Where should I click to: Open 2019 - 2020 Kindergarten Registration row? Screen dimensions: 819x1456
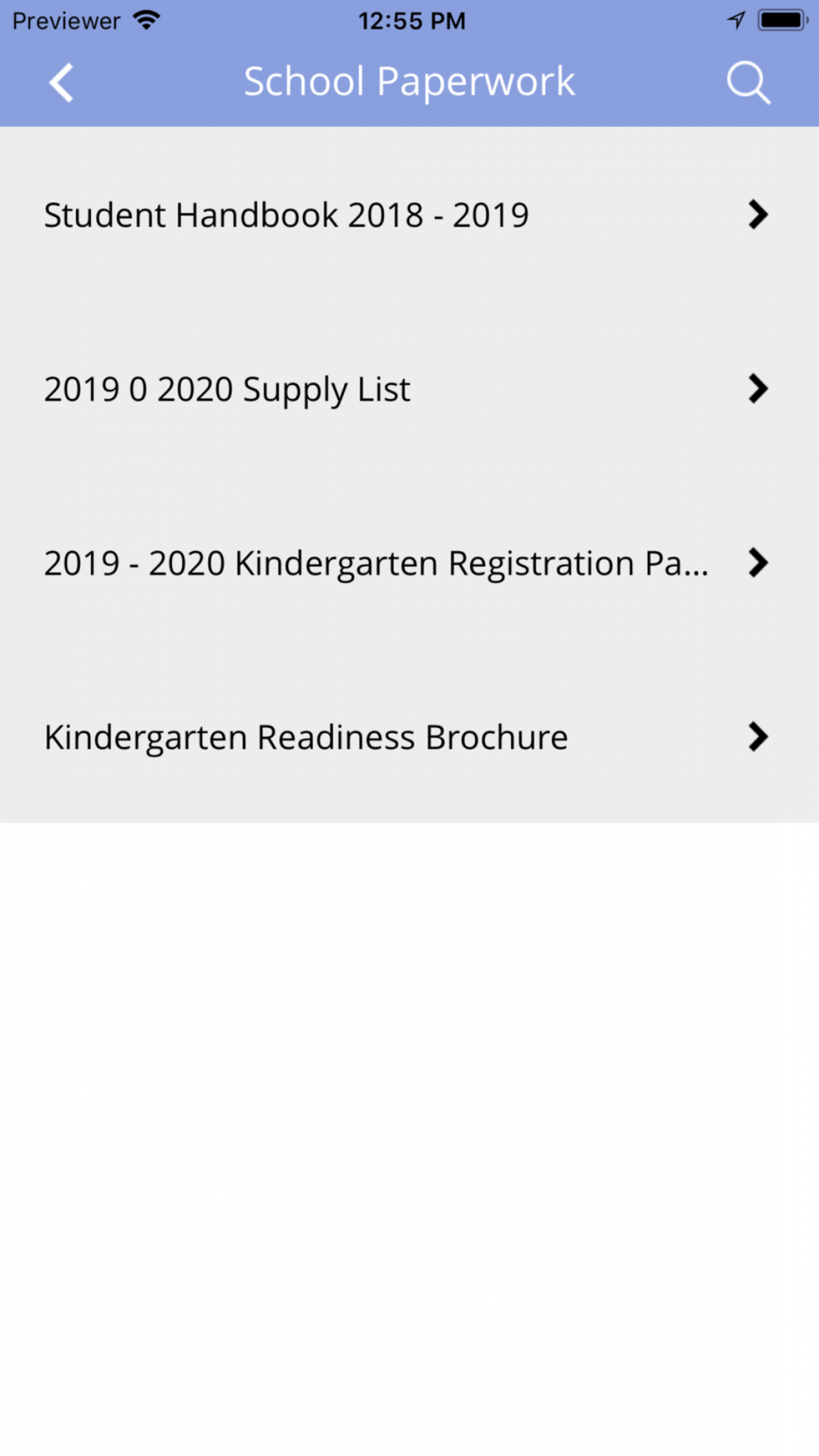pos(408,563)
